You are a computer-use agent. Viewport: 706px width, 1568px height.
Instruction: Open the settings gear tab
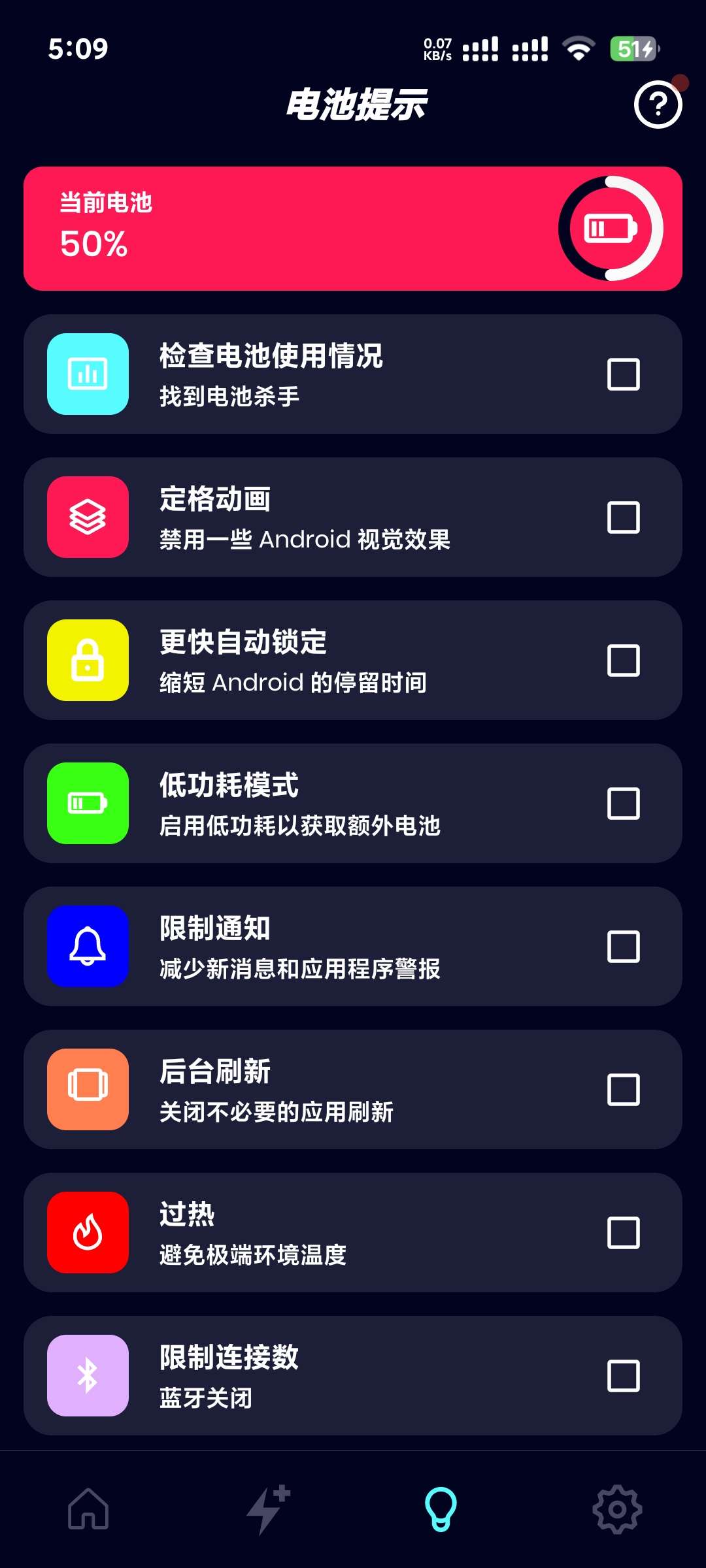(617, 1509)
